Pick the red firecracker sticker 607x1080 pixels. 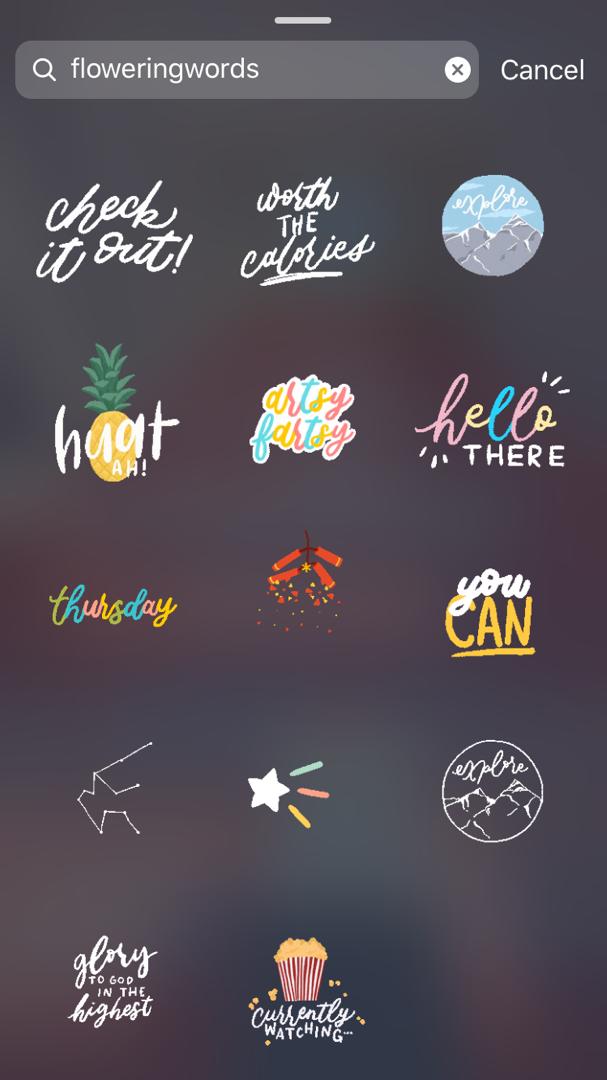(304, 579)
